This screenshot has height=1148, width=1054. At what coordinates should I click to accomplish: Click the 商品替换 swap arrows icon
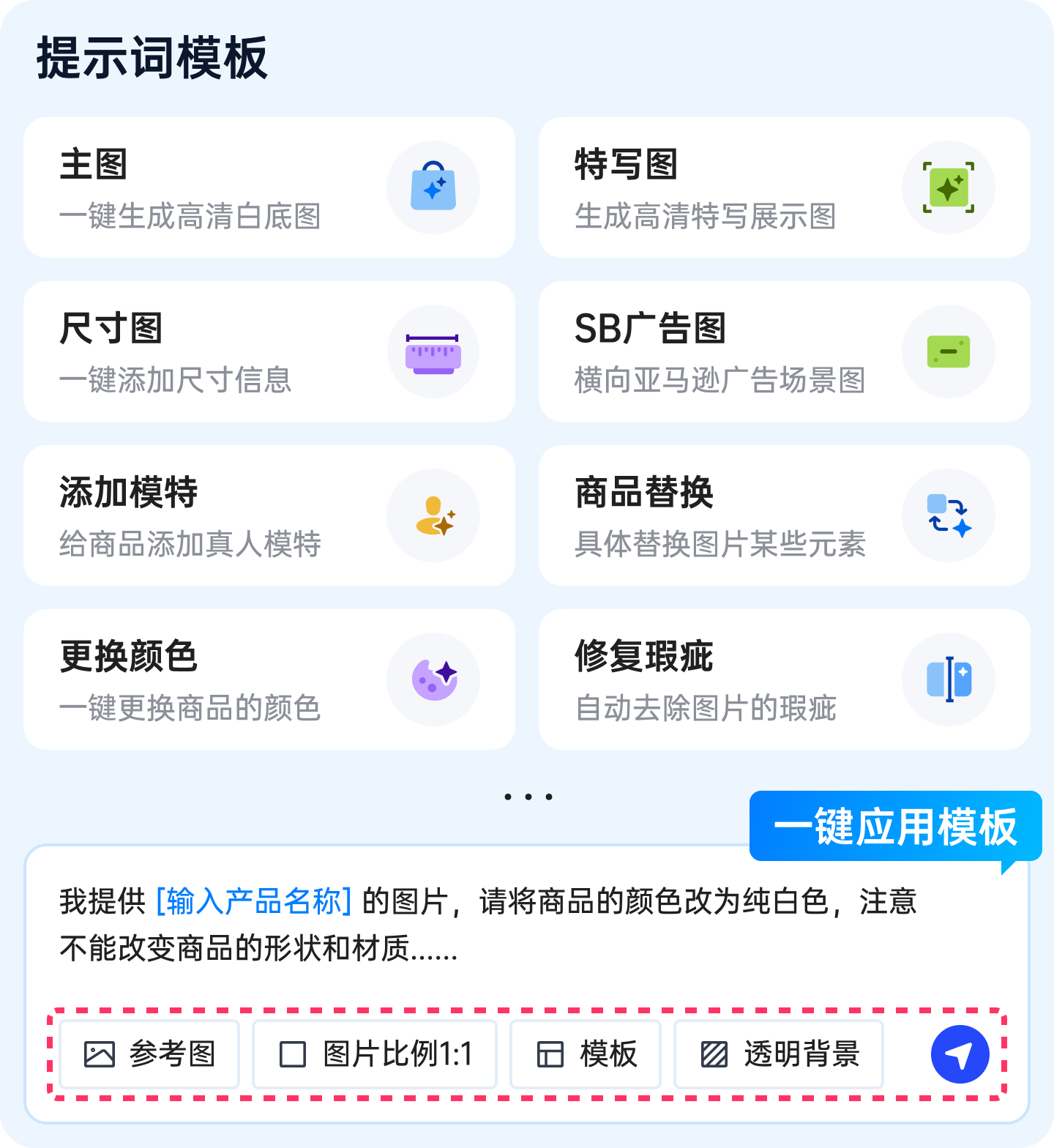[x=949, y=516]
